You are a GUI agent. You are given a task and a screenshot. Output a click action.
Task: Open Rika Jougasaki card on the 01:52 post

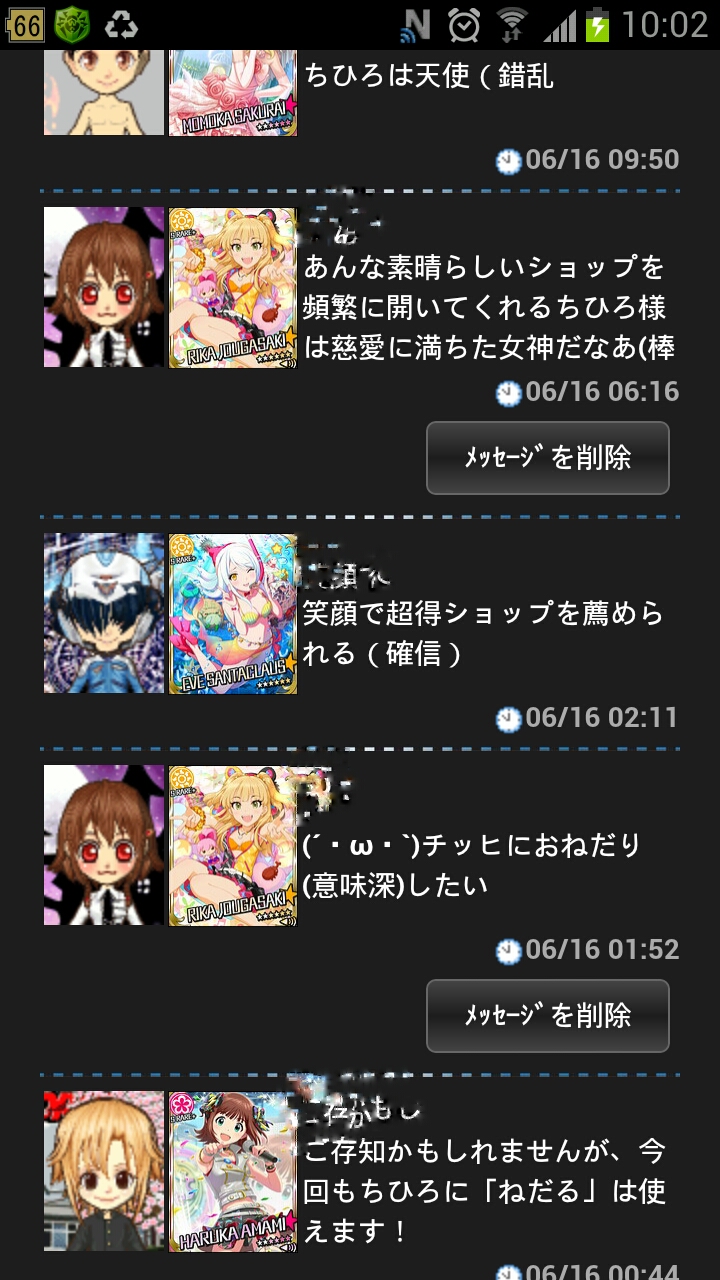coord(233,845)
